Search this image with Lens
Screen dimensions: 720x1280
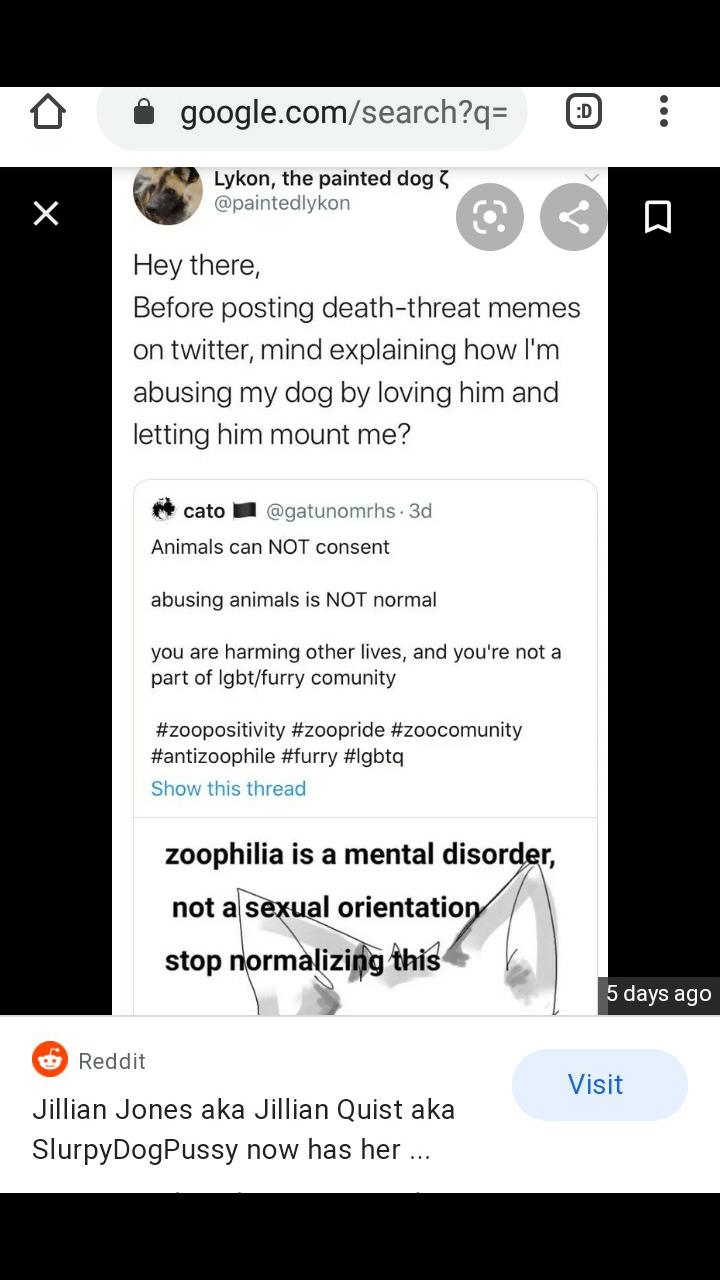[490, 217]
